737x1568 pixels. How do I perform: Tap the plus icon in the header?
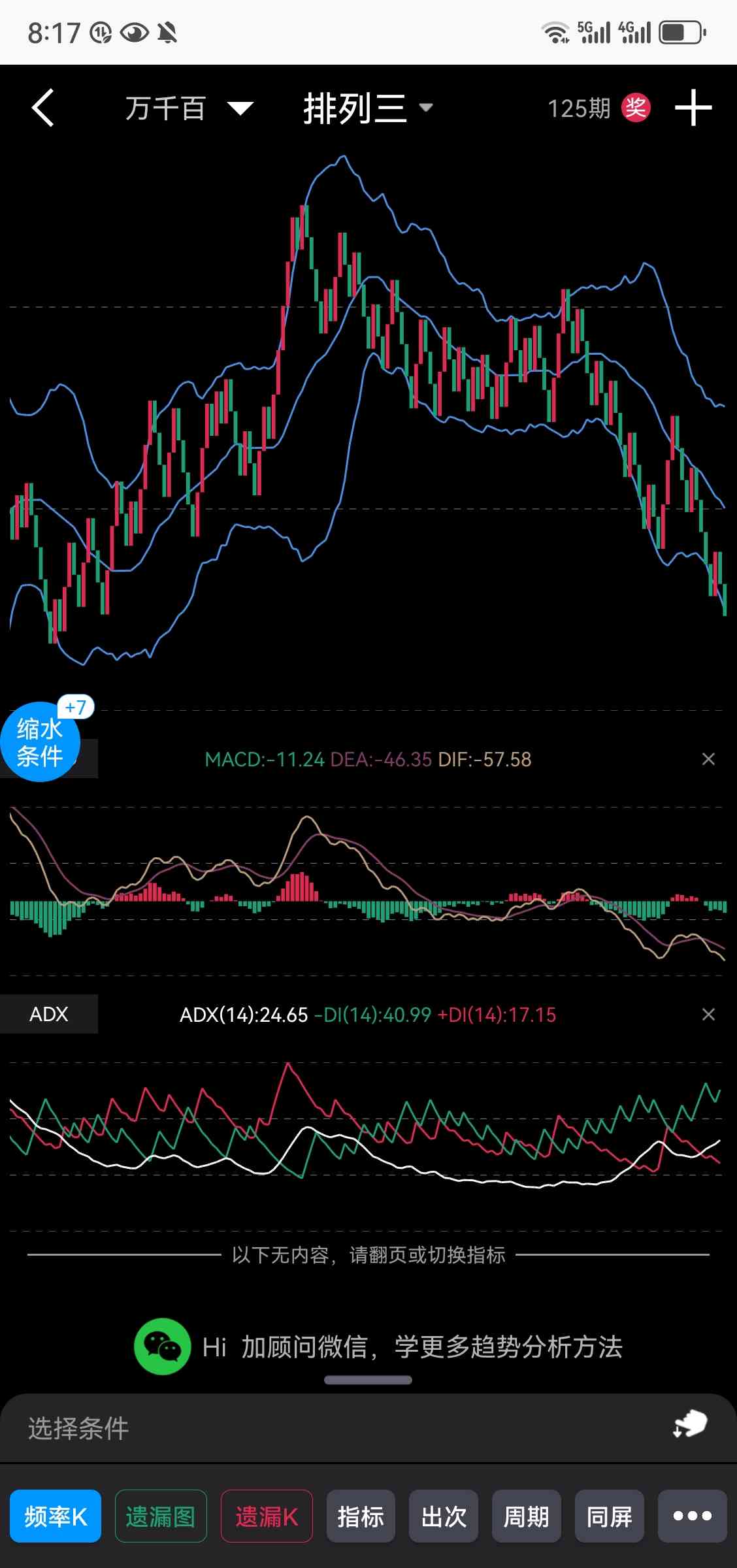pyautogui.click(x=693, y=108)
